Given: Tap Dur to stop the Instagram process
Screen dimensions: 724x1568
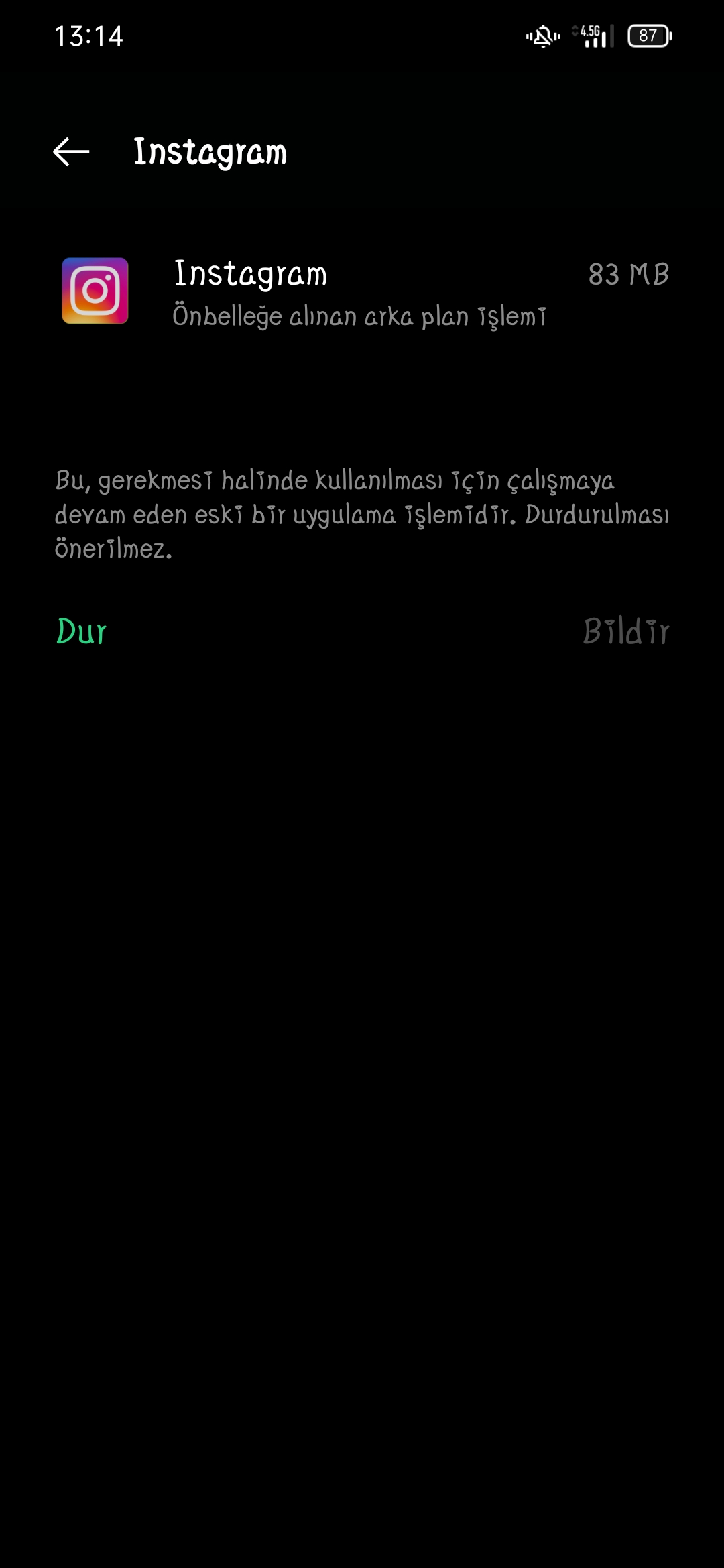Looking at the screenshot, I should pyautogui.click(x=81, y=631).
